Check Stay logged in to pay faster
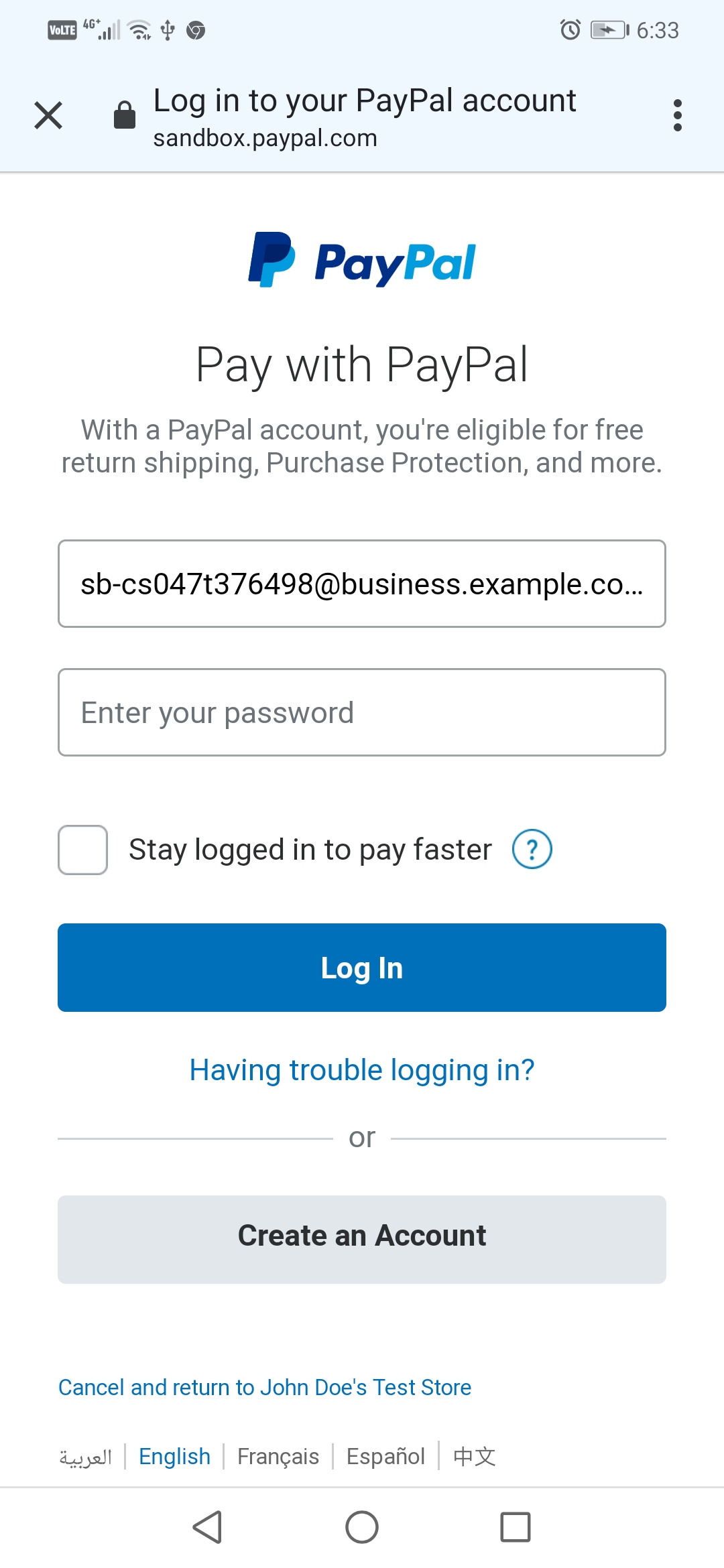724x1568 pixels. 83,850
